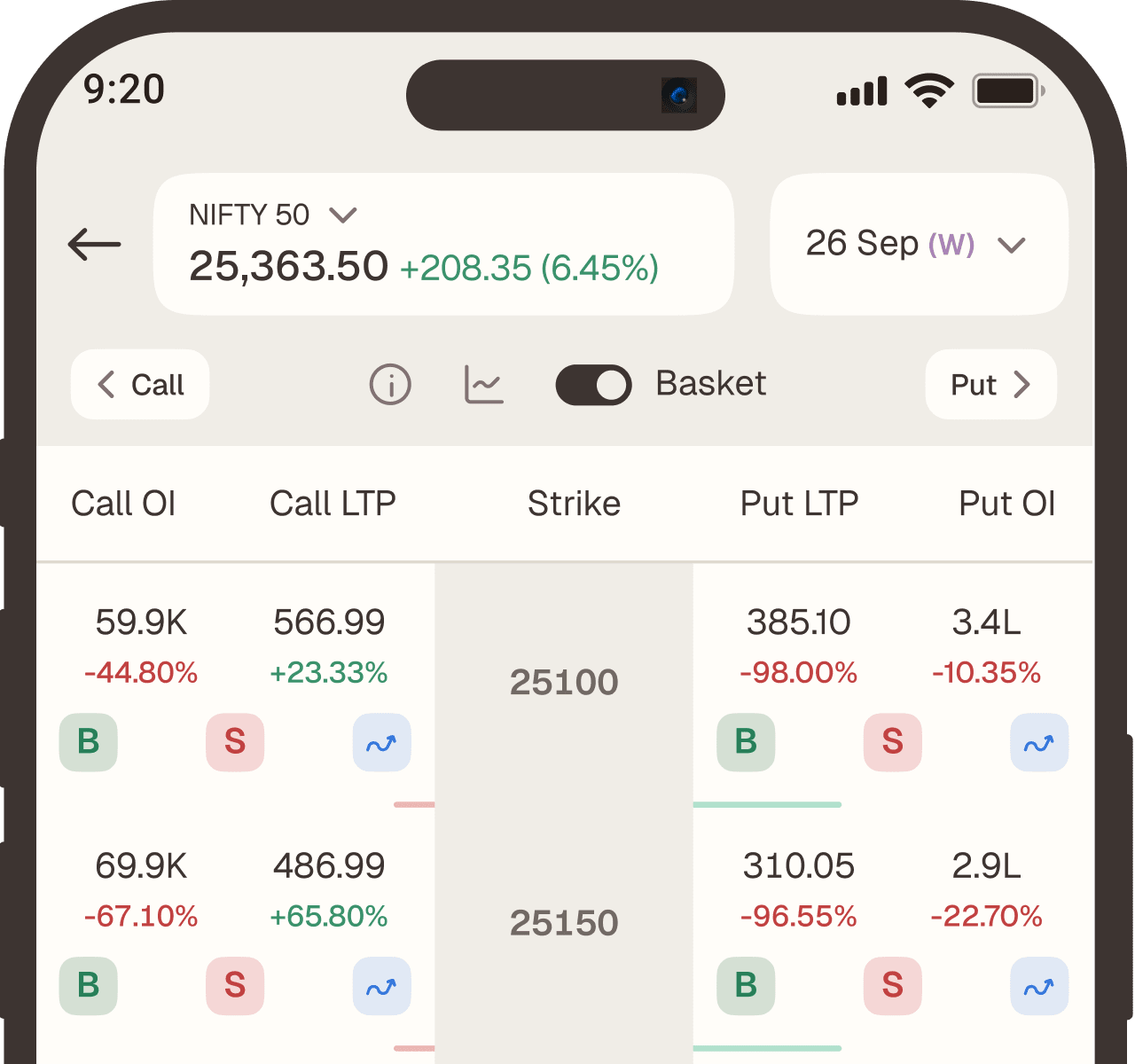
Task: Buy the 25100 strike call option
Action: click(x=89, y=741)
